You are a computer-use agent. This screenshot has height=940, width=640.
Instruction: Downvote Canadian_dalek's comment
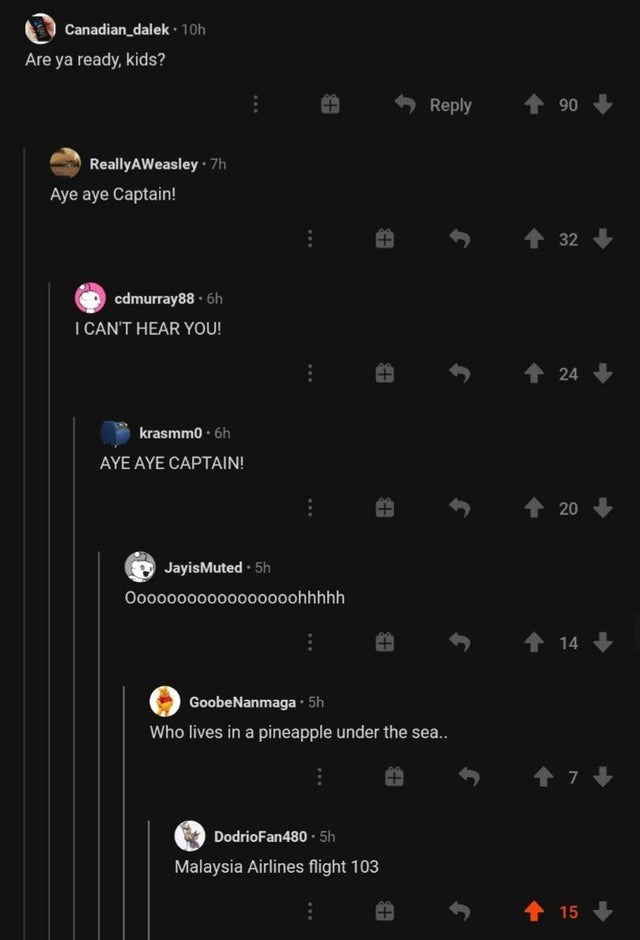(x=602, y=105)
